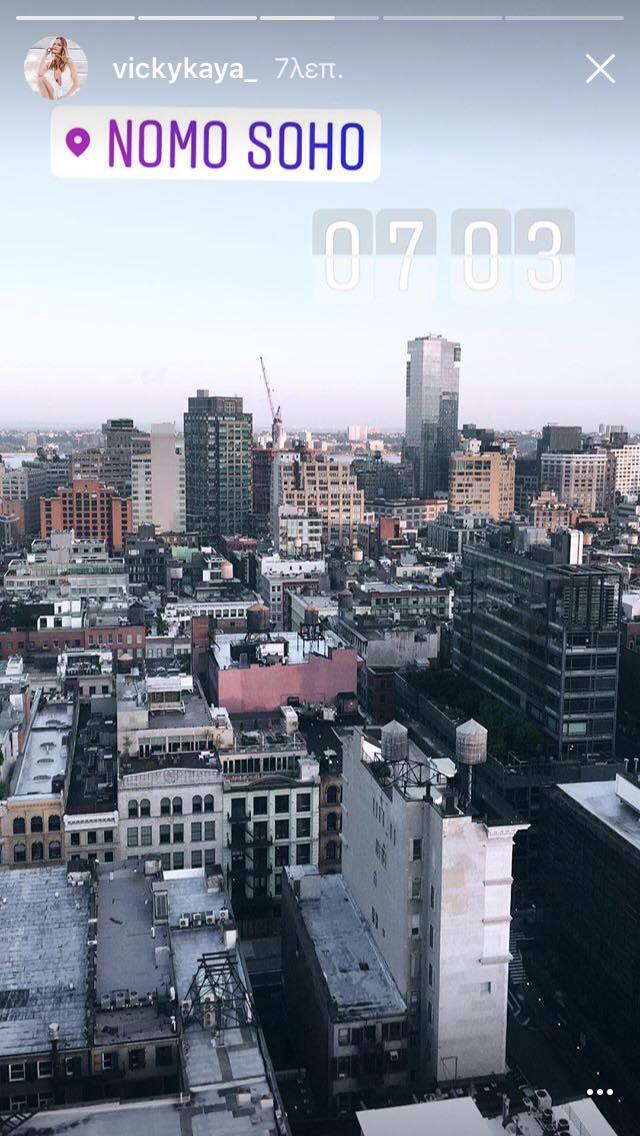Screen dimensions: 640x1136
Task: Open the vickykaya_ username link
Action: tap(185, 70)
